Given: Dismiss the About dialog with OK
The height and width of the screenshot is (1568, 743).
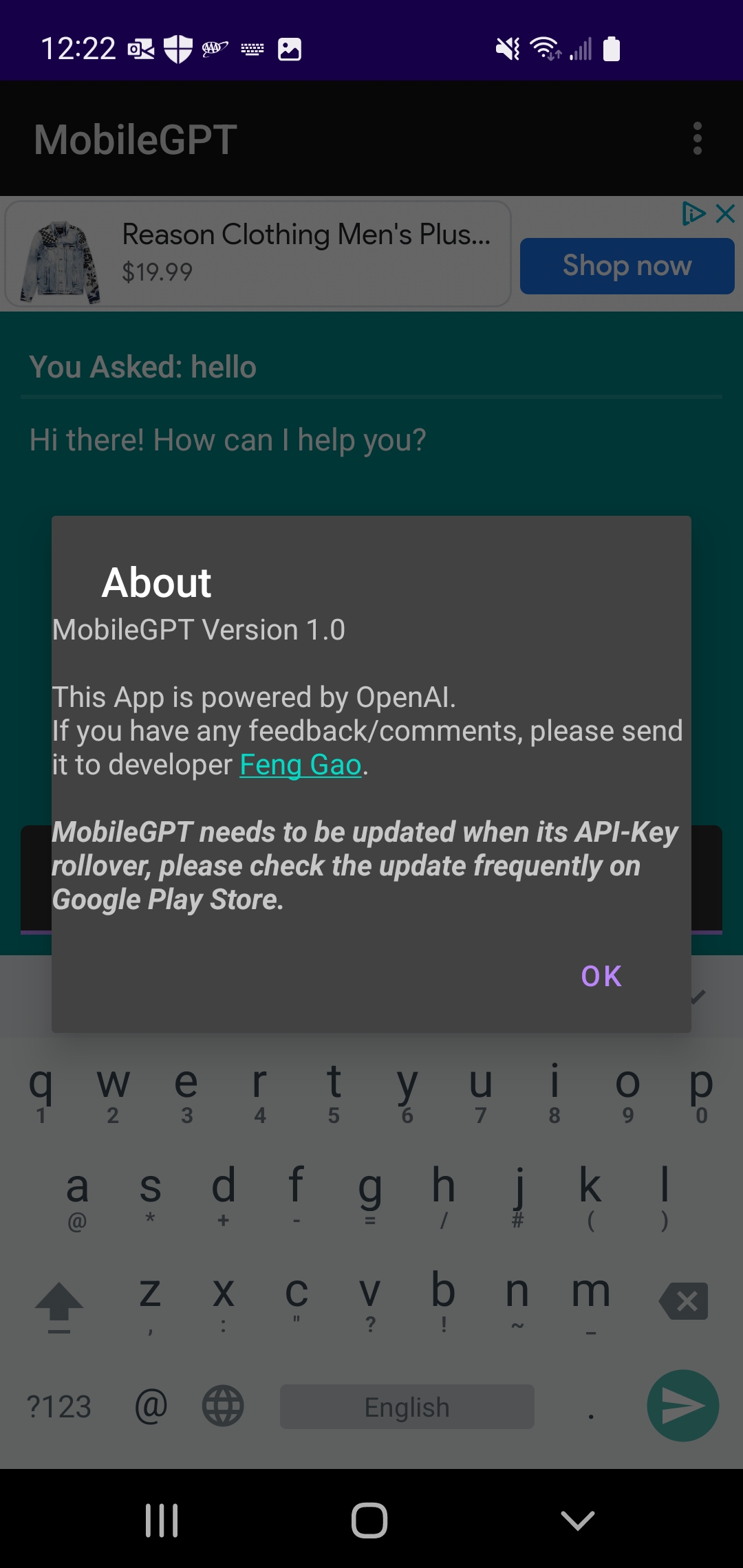Looking at the screenshot, I should 601,976.
